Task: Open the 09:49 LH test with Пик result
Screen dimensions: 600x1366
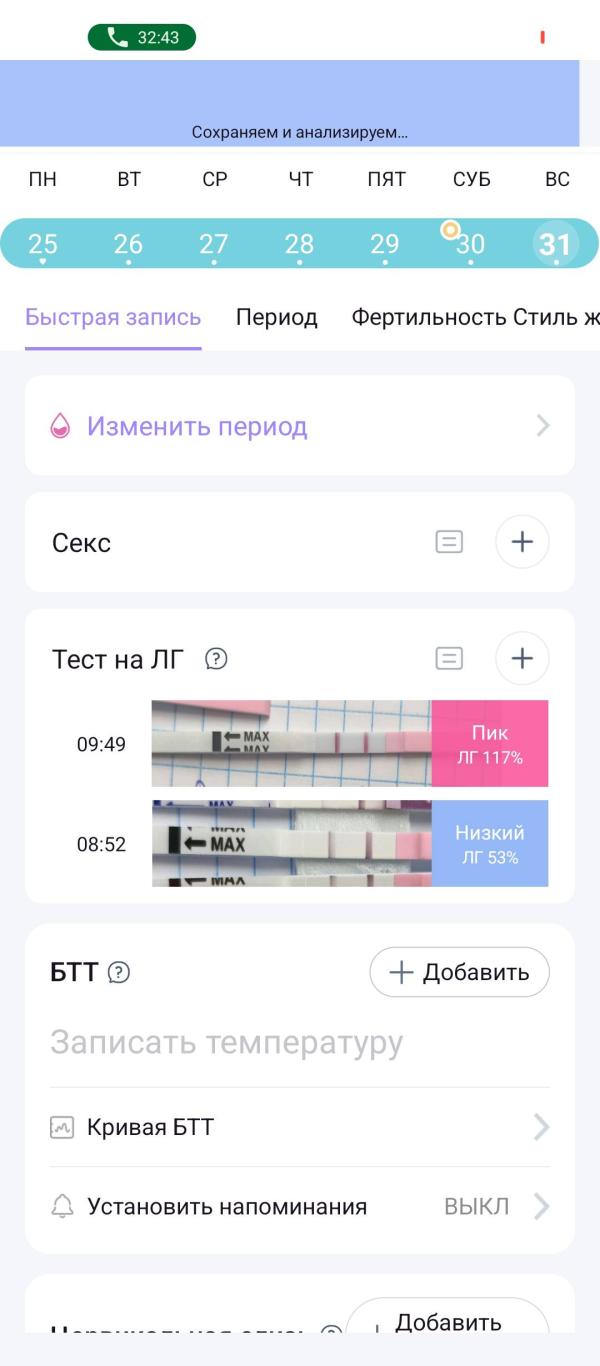Action: 349,744
